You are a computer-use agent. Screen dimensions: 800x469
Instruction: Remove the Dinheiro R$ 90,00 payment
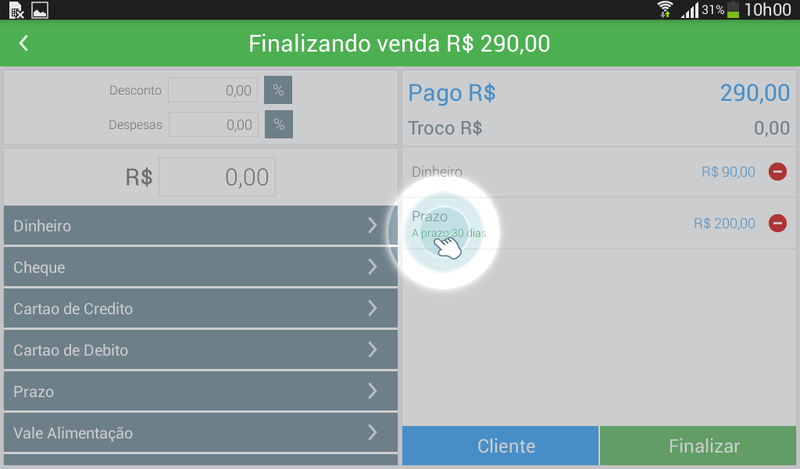[777, 172]
